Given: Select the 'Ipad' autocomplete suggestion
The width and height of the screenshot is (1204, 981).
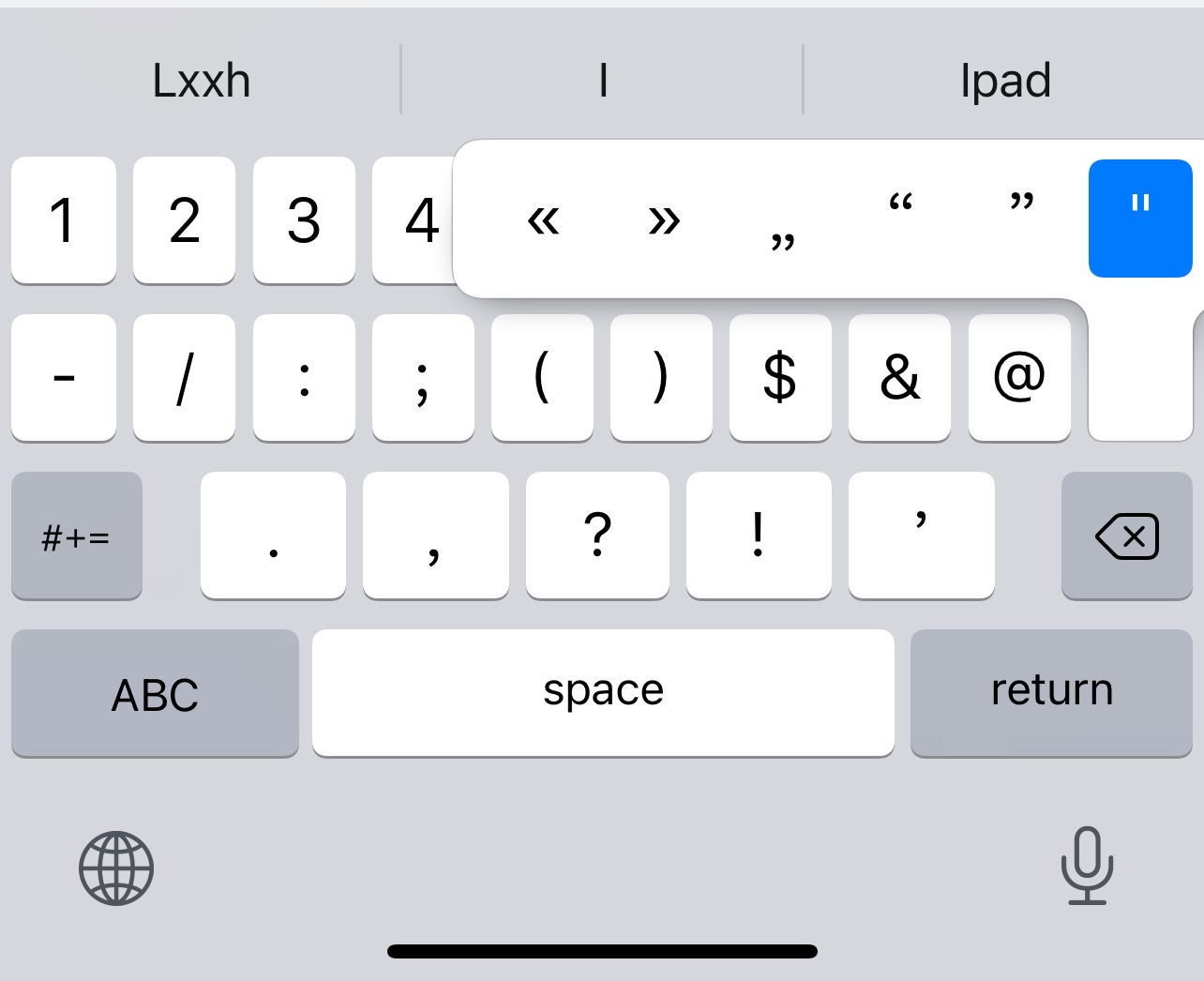Looking at the screenshot, I should click(x=1004, y=81).
